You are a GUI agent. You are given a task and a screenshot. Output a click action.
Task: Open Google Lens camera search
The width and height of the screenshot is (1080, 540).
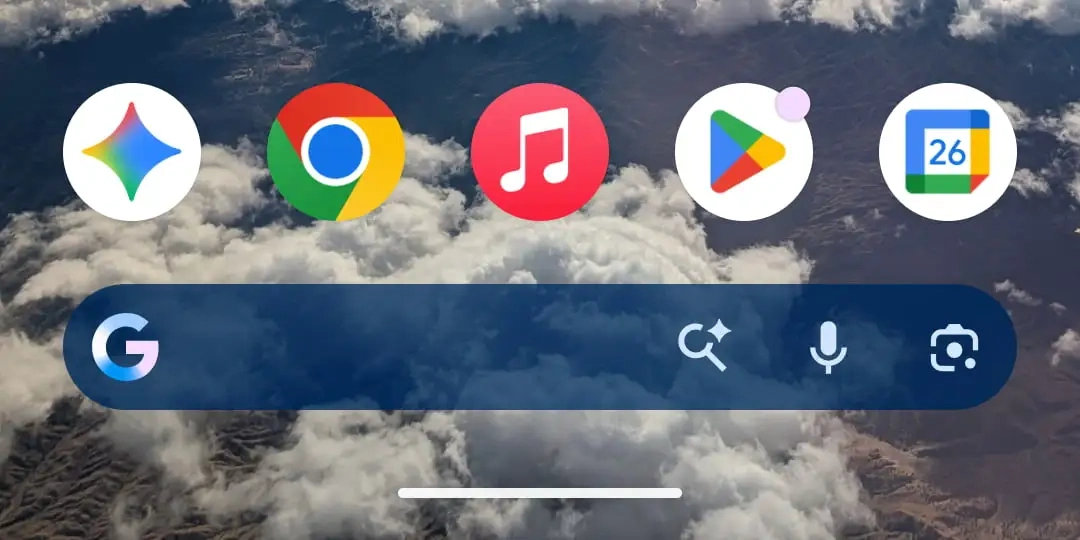(954, 347)
